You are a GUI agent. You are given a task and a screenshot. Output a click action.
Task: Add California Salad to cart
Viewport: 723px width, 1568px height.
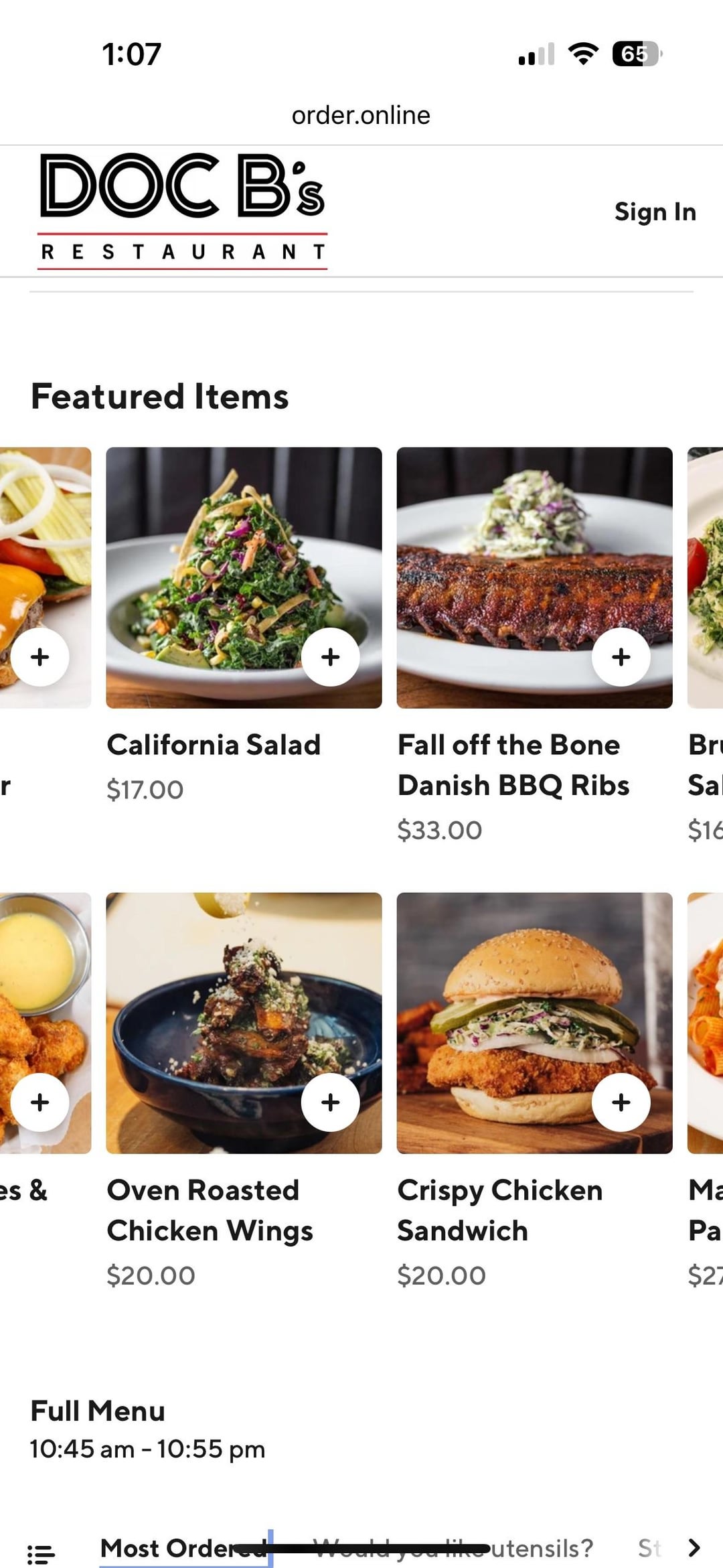[330, 656]
